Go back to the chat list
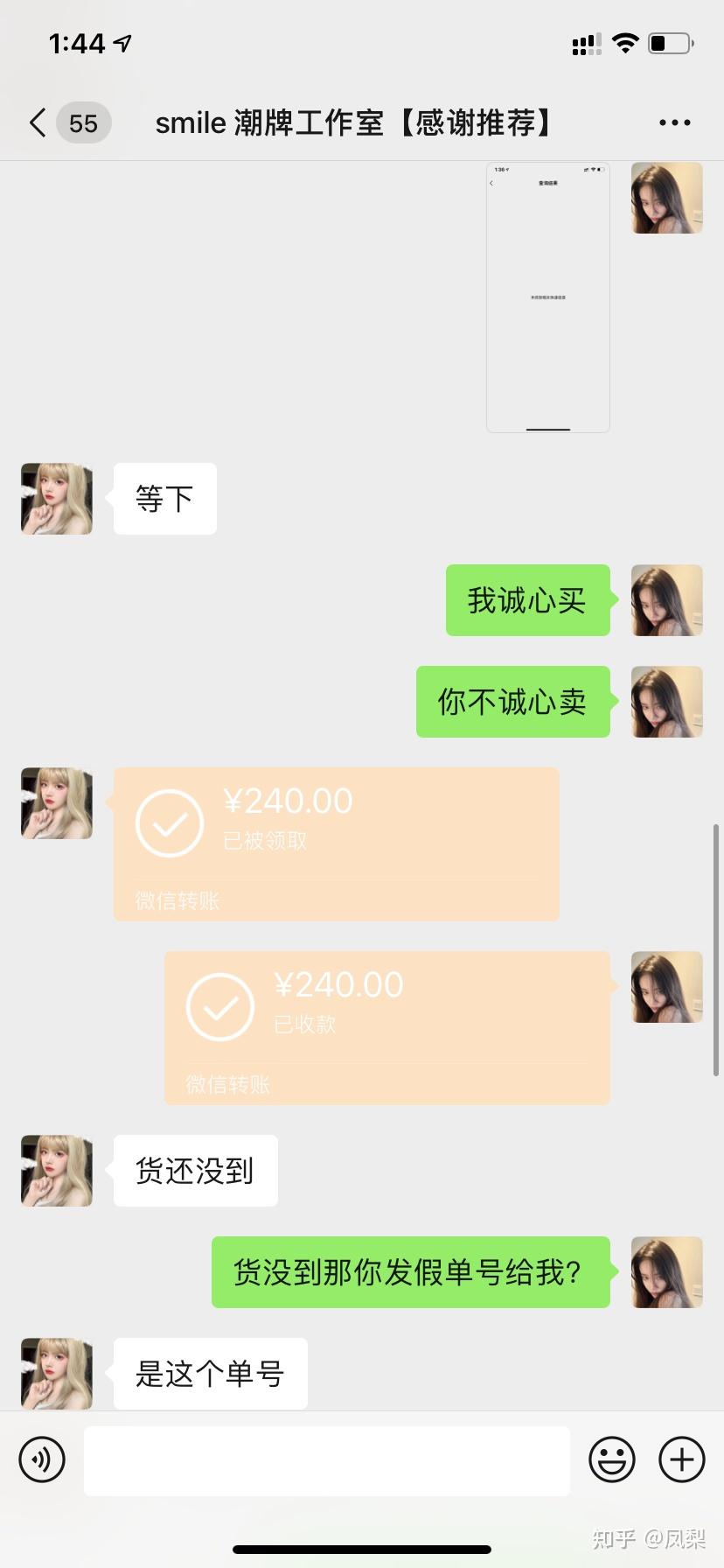The height and width of the screenshot is (1568, 724). [38, 122]
